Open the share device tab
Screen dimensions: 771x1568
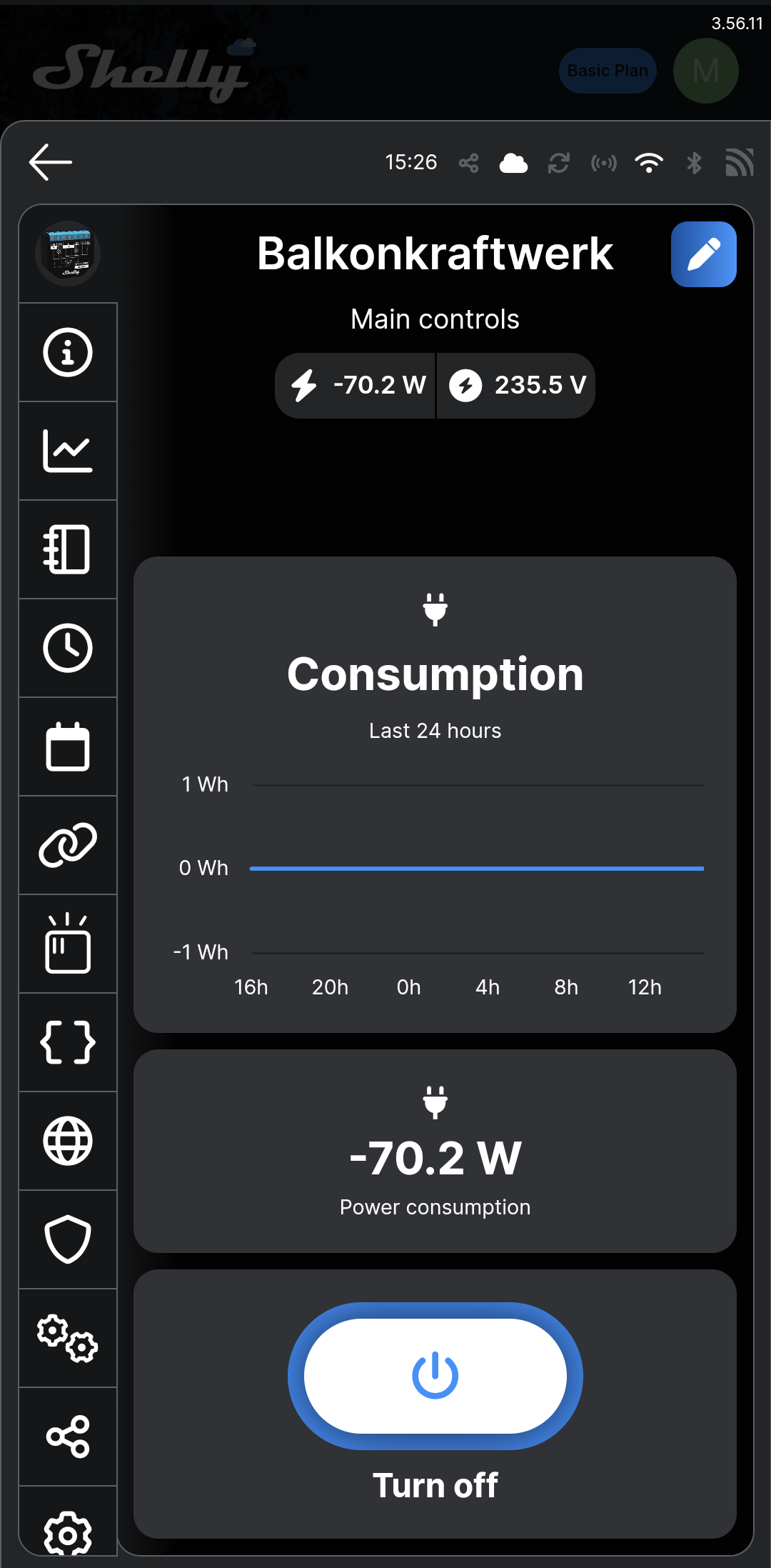click(x=68, y=1437)
